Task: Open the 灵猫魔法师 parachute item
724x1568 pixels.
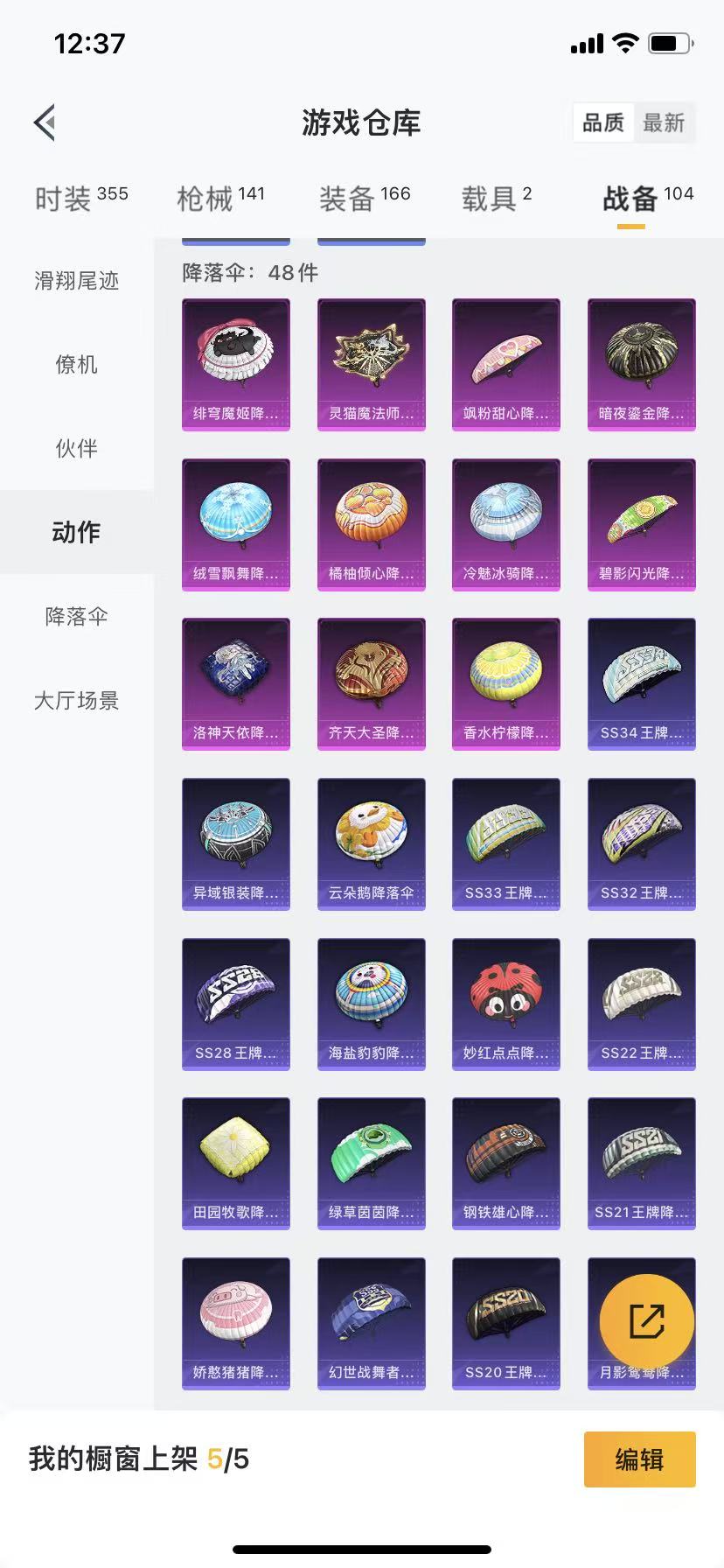Action: (x=371, y=364)
